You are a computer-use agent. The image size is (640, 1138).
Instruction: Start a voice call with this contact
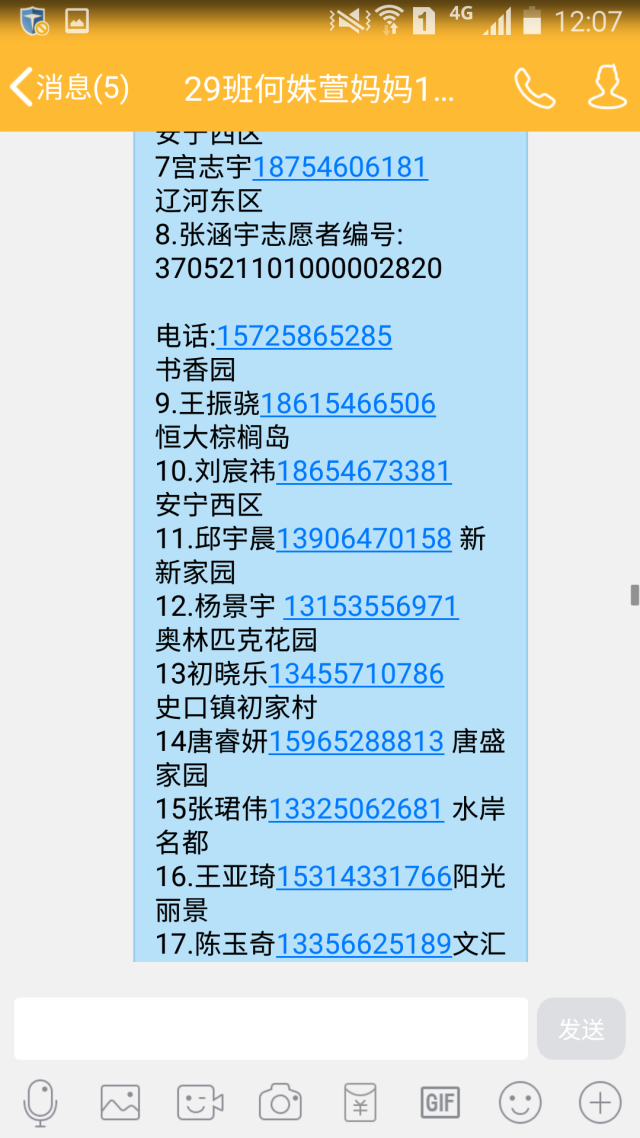(x=535, y=89)
